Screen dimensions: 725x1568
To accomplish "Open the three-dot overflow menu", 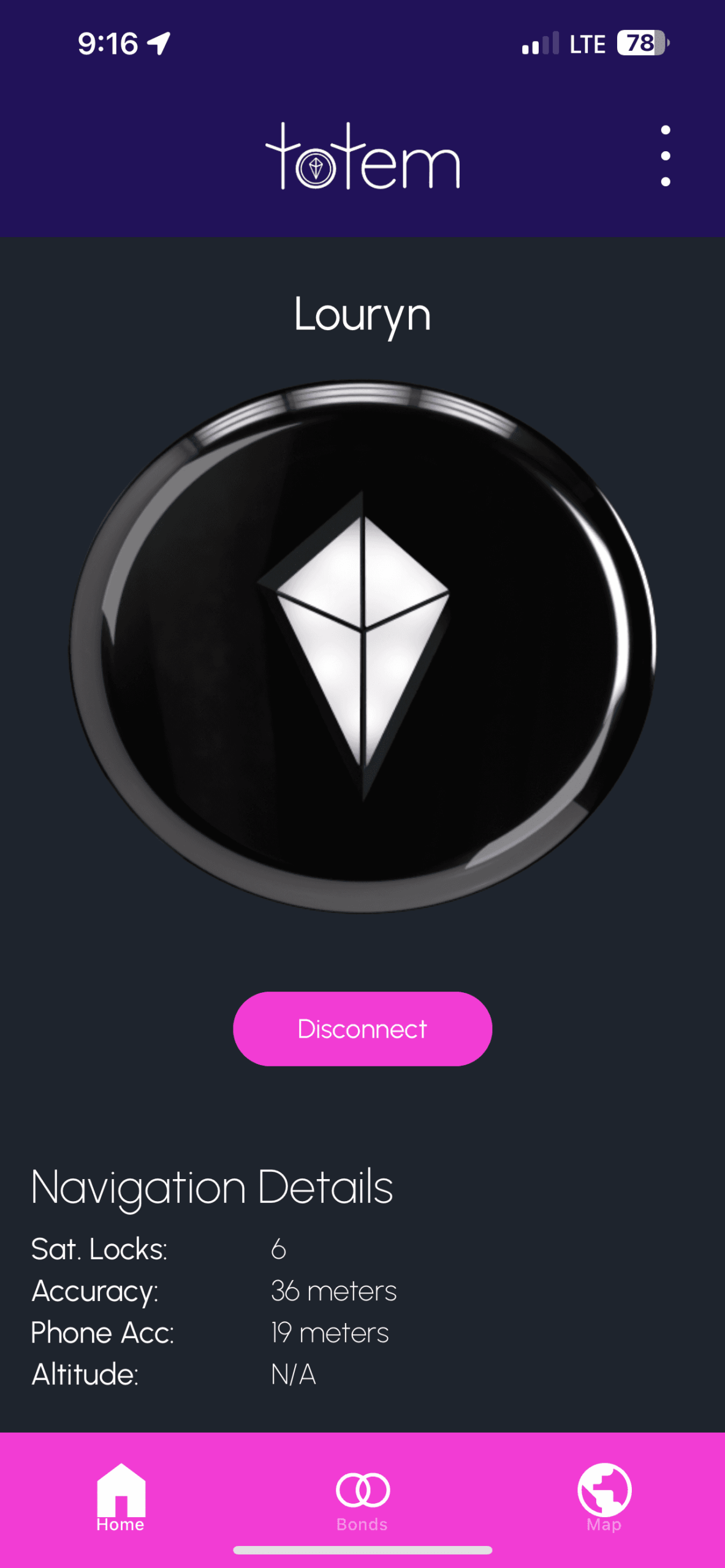I will click(x=665, y=156).
